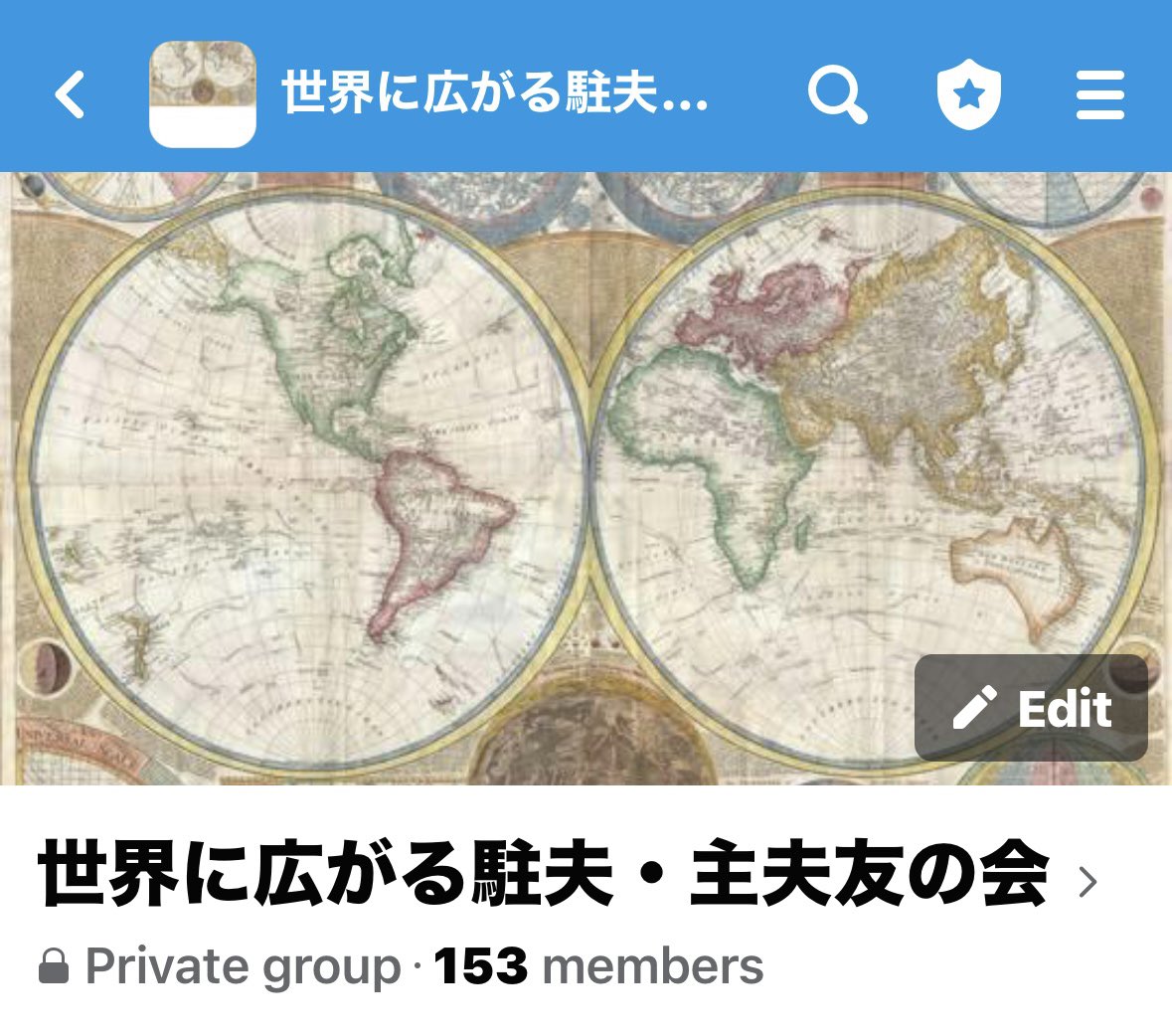Tap the group thumbnail in the header
Viewport: 1172px width, 1036px height.
pos(203,95)
